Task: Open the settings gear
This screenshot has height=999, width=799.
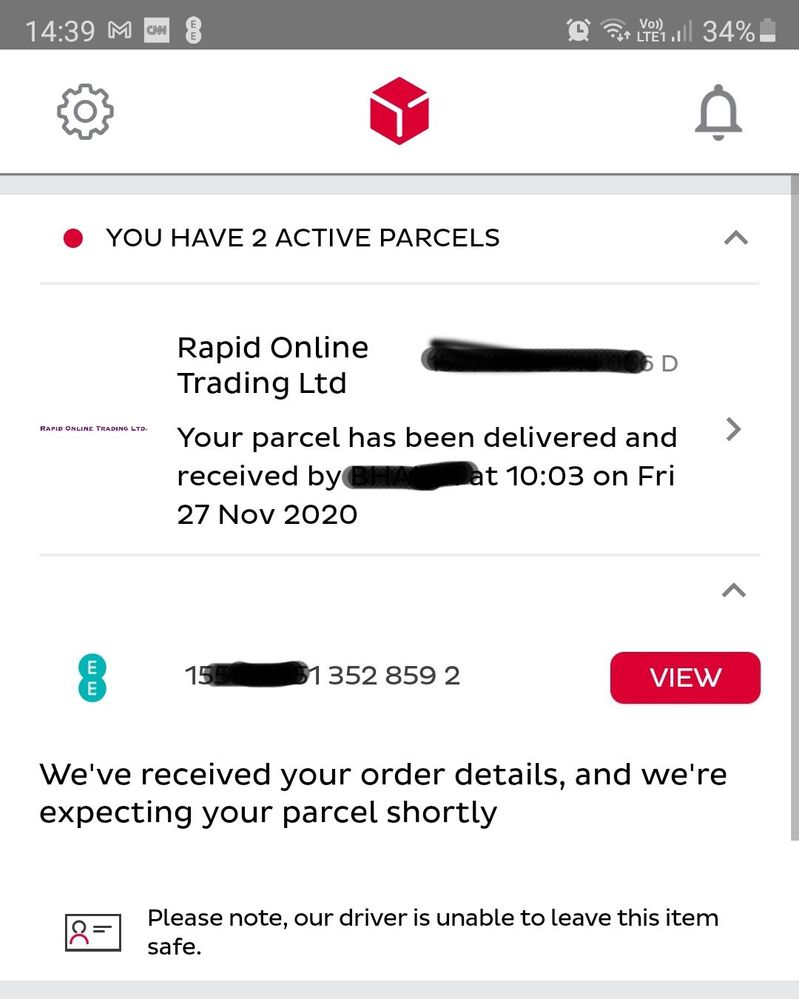Action: click(85, 111)
